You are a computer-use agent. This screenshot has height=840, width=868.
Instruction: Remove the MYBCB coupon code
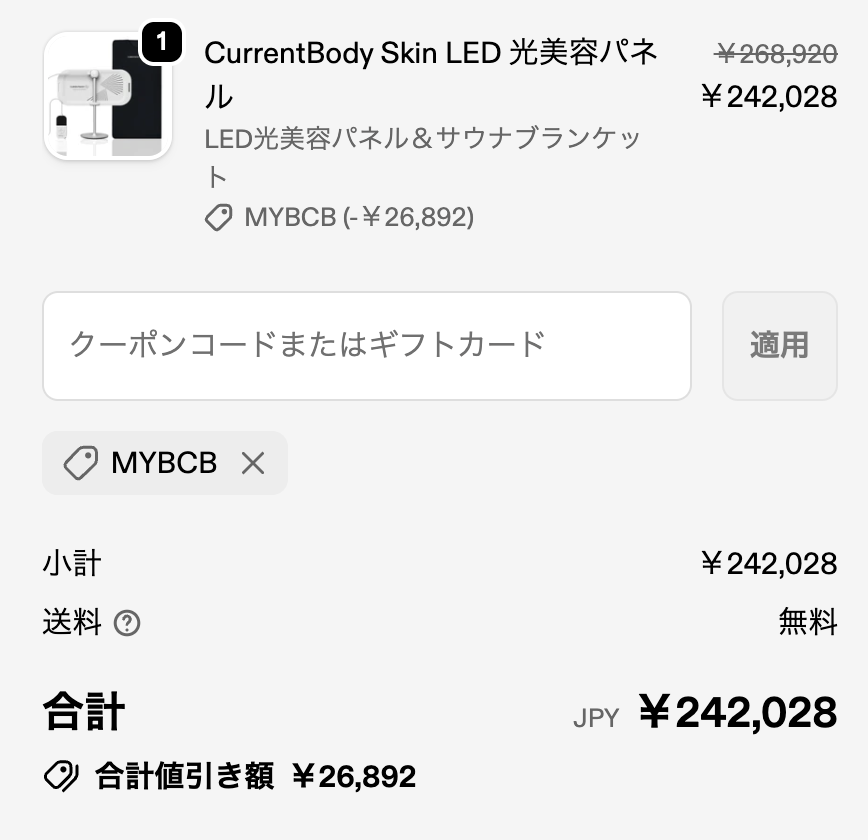[x=253, y=463]
